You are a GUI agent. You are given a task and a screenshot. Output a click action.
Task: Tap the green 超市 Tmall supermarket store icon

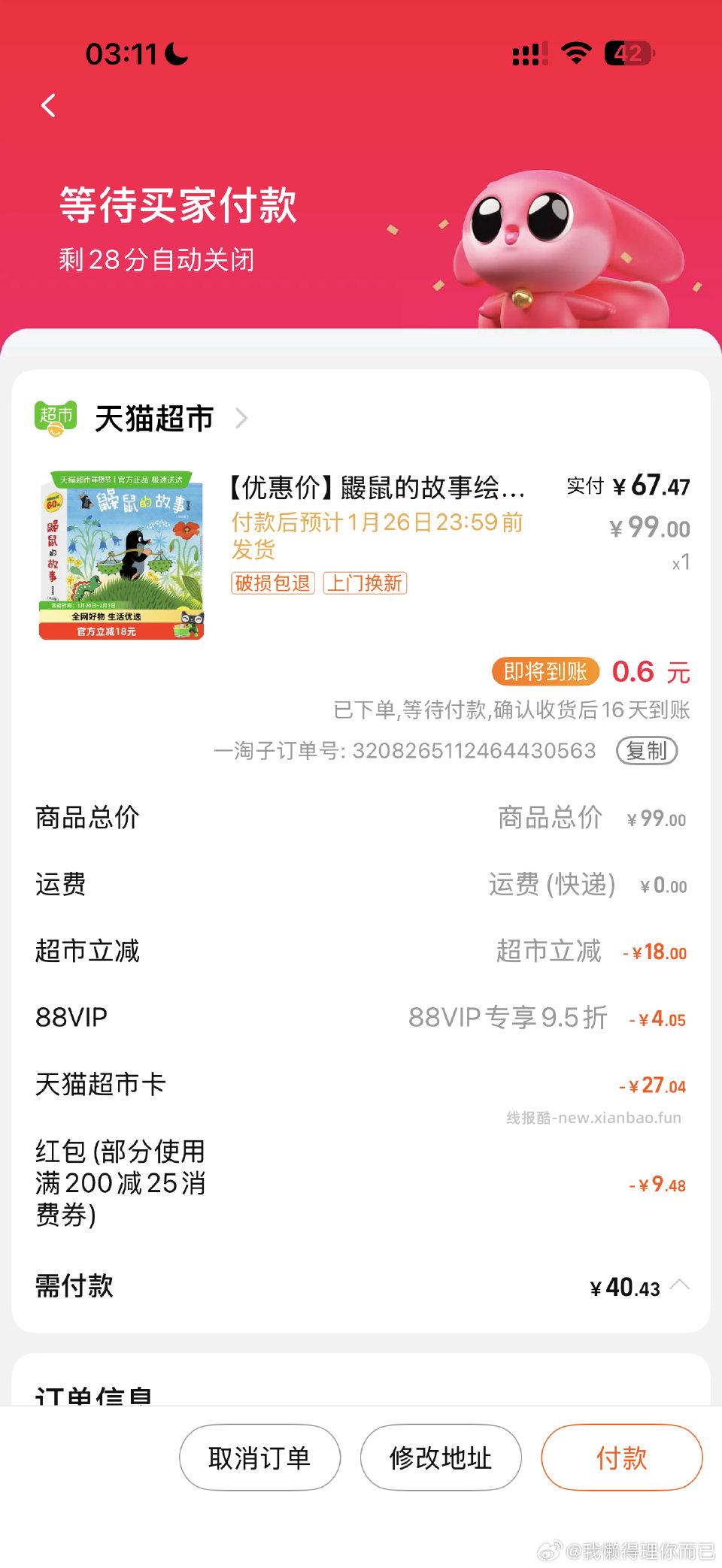point(56,418)
